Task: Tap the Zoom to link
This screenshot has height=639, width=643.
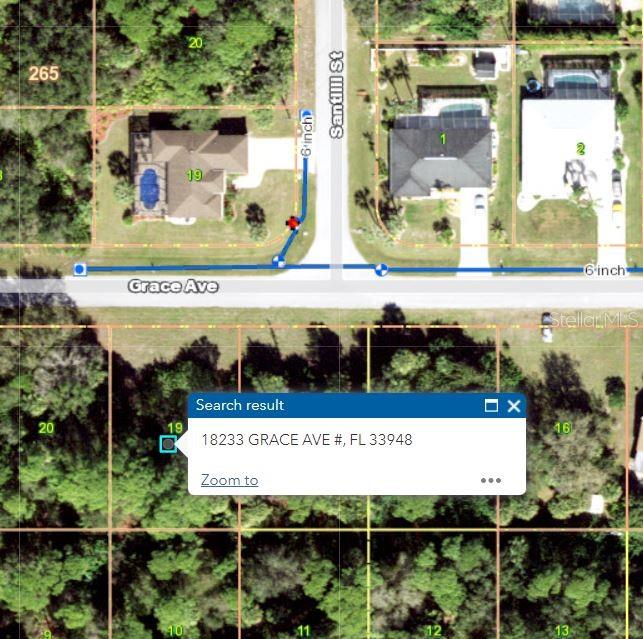Action: [x=229, y=480]
